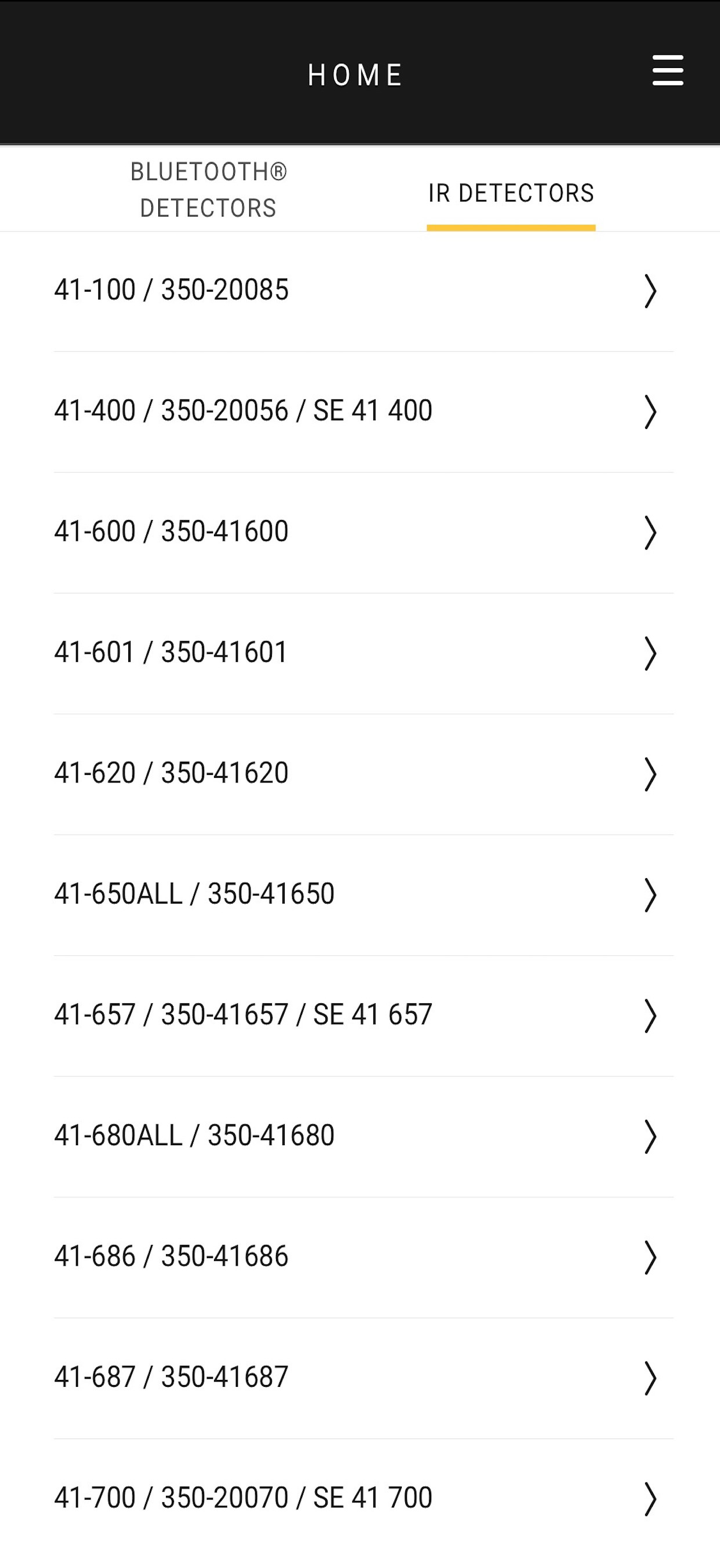Expand the 41-657 / 350-41657 entry chevron
The width and height of the screenshot is (720, 1558).
tap(650, 1016)
